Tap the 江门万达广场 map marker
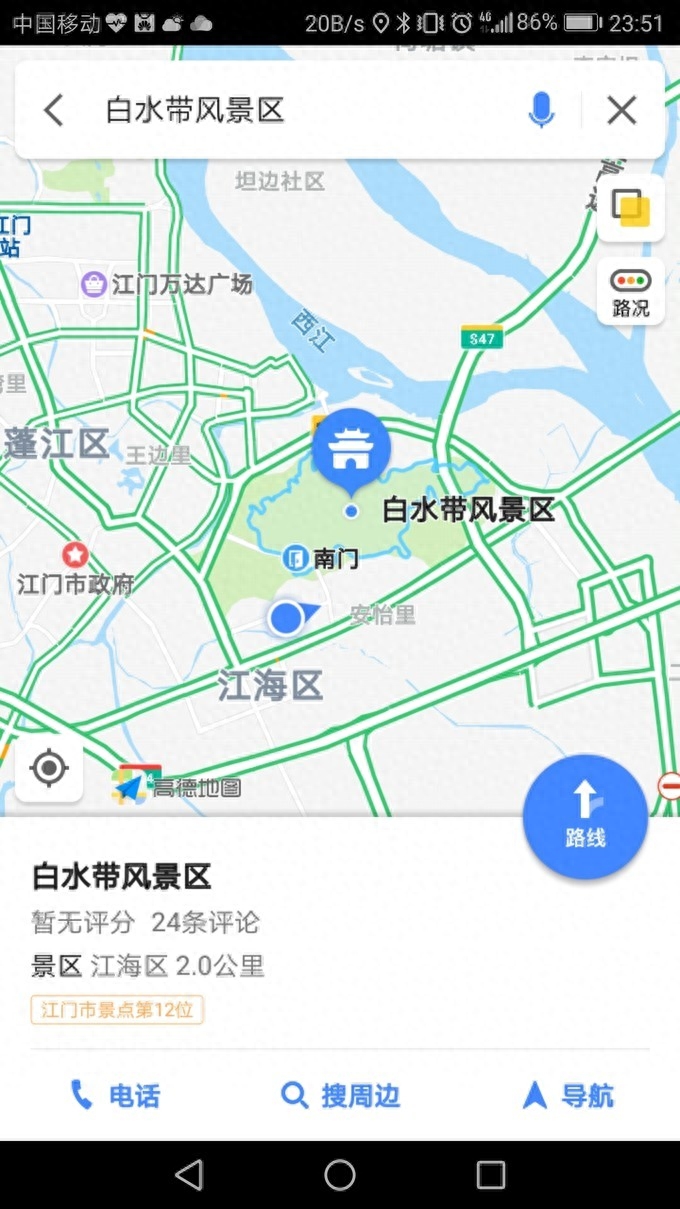Viewport: 680px width, 1209px height. tap(94, 285)
